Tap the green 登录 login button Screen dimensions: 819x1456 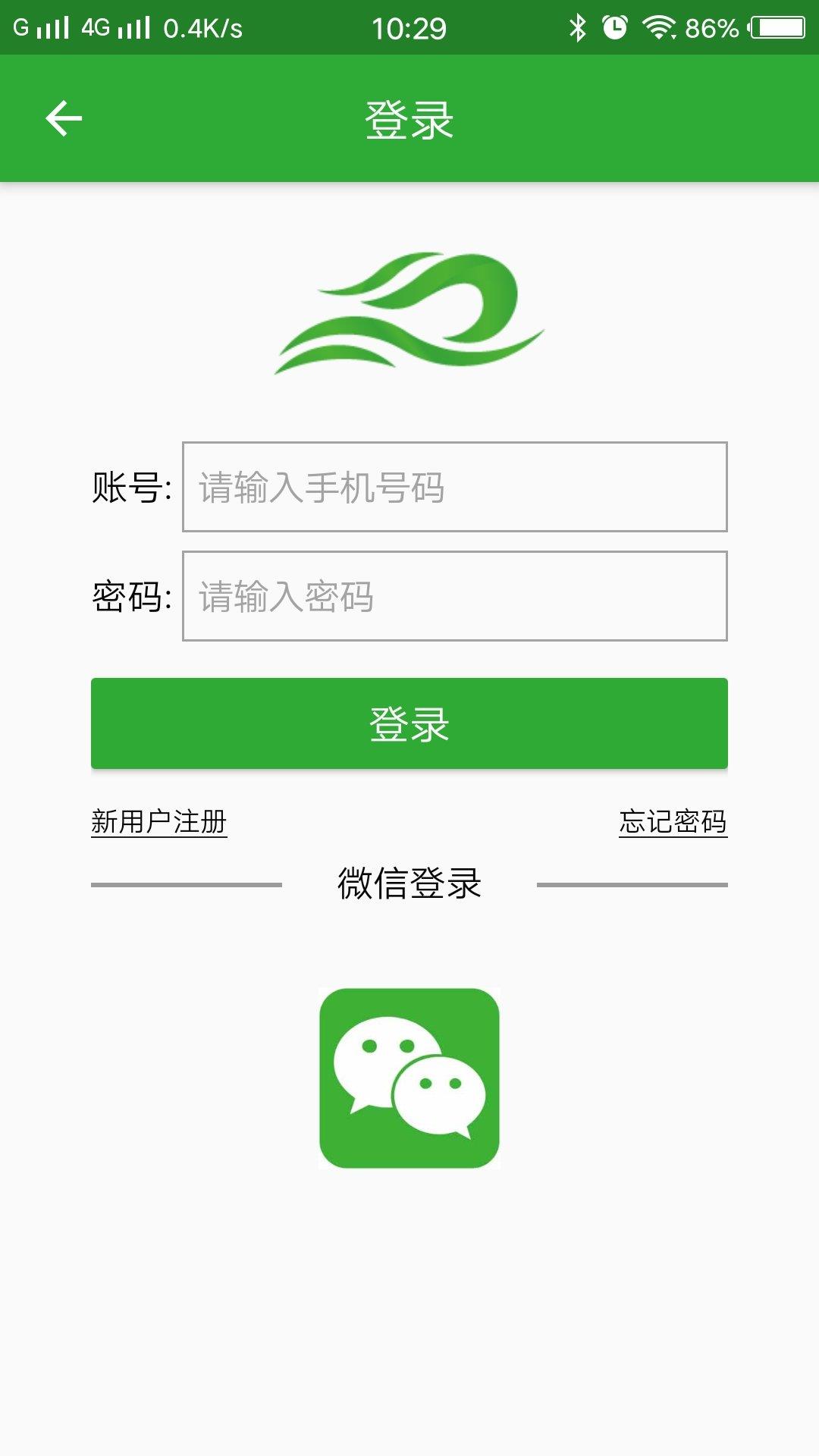pos(409,723)
